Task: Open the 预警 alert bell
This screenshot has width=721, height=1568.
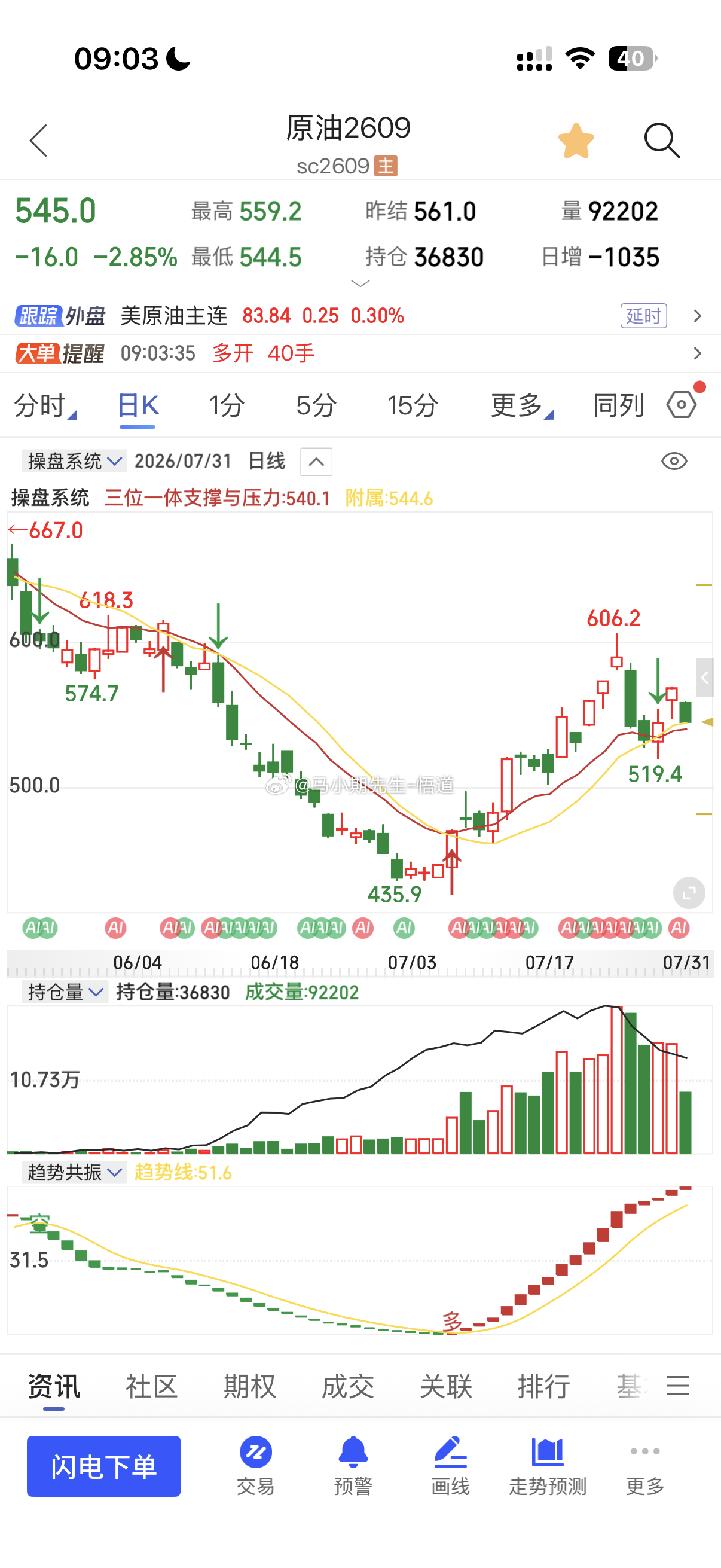Action: tap(353, 1466)
